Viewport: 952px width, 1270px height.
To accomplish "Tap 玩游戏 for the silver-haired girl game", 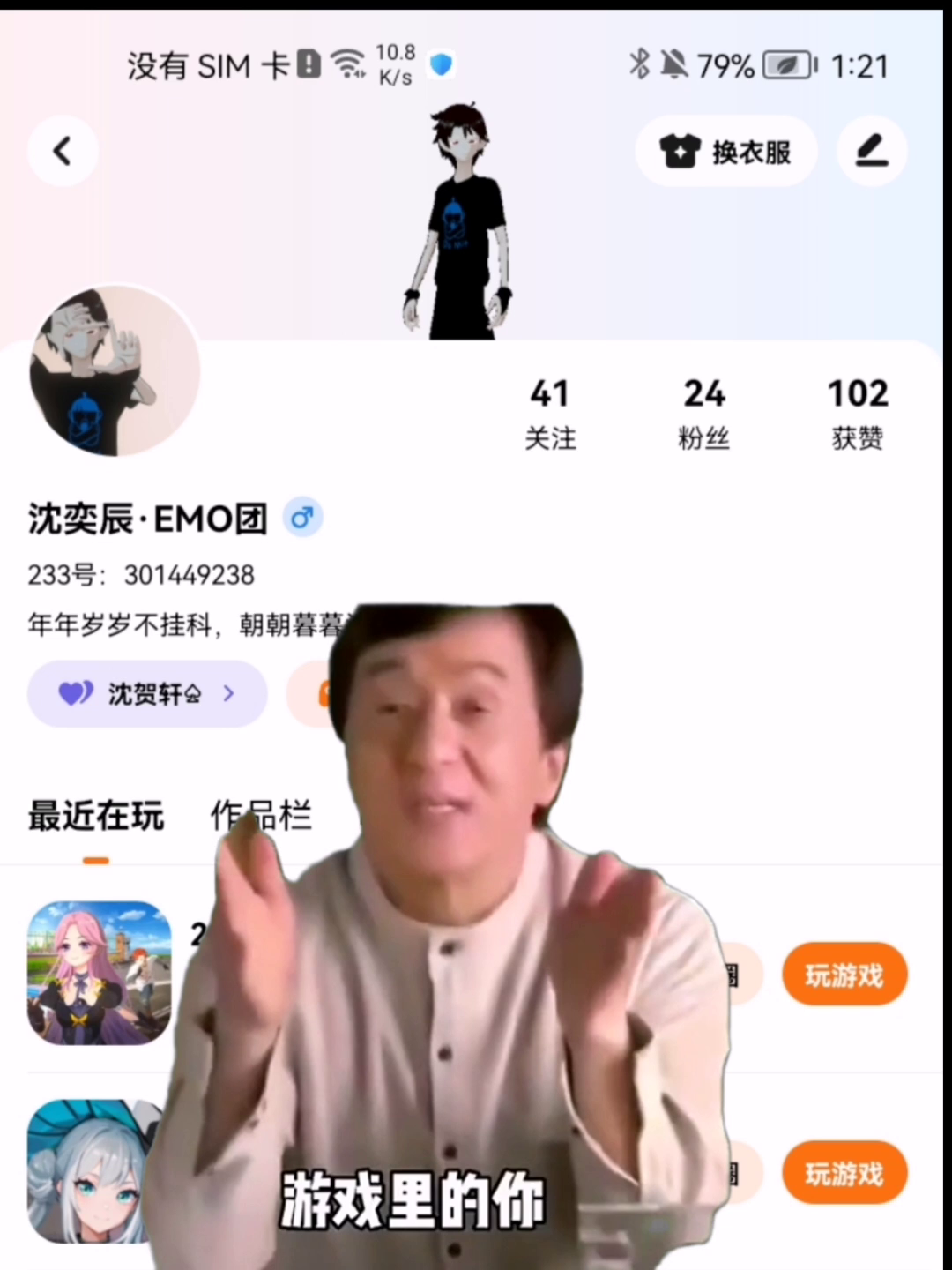I will point(844,1173).
